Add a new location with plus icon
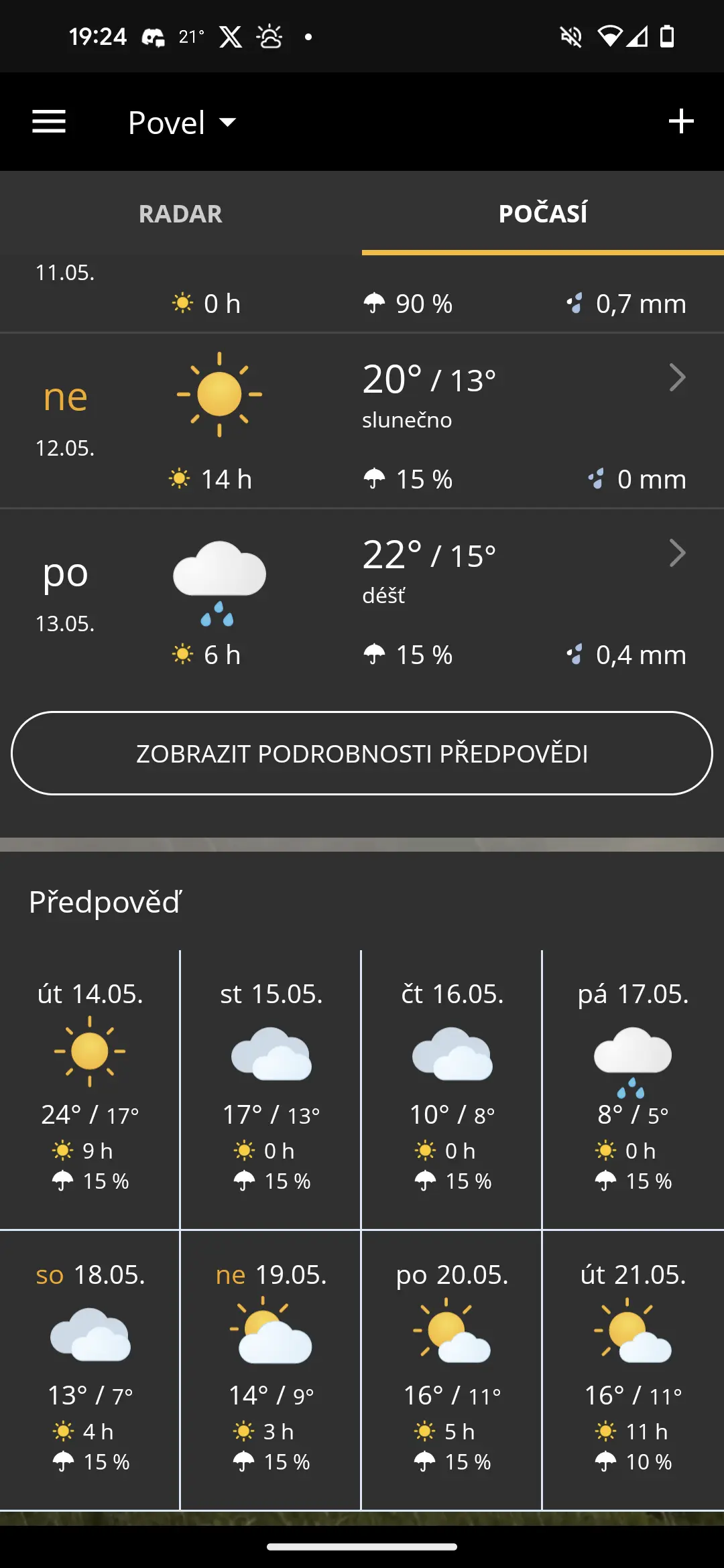This screenshot has height=1568, width=724. pos(681,121)
